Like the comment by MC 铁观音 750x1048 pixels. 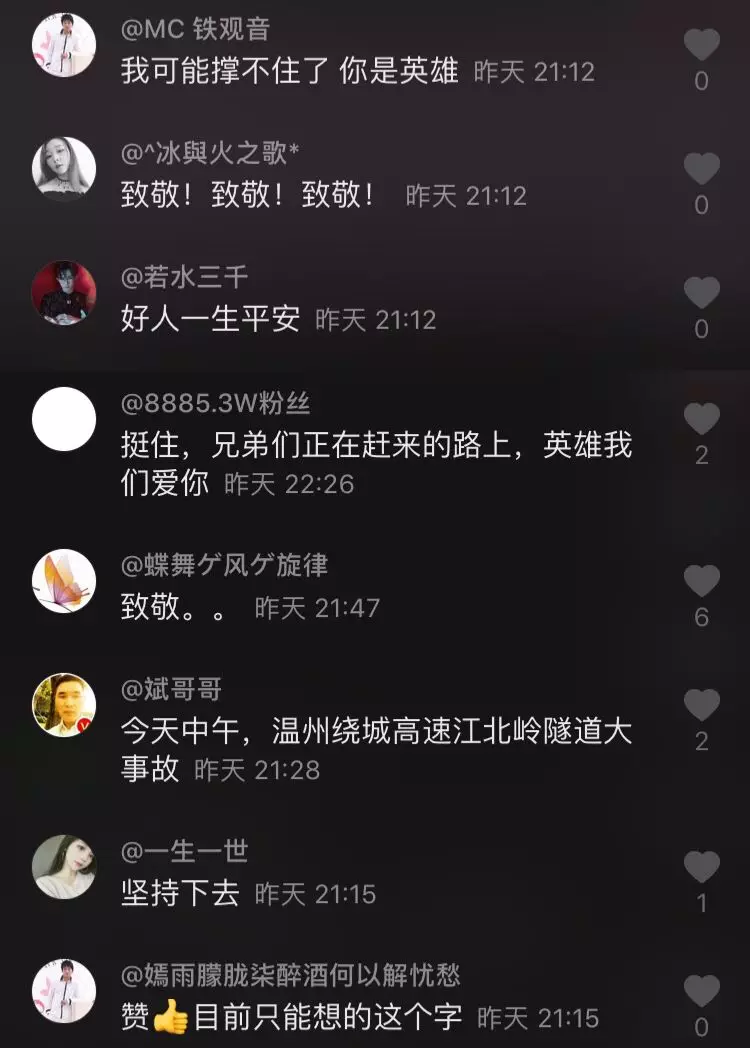(702, 44)
